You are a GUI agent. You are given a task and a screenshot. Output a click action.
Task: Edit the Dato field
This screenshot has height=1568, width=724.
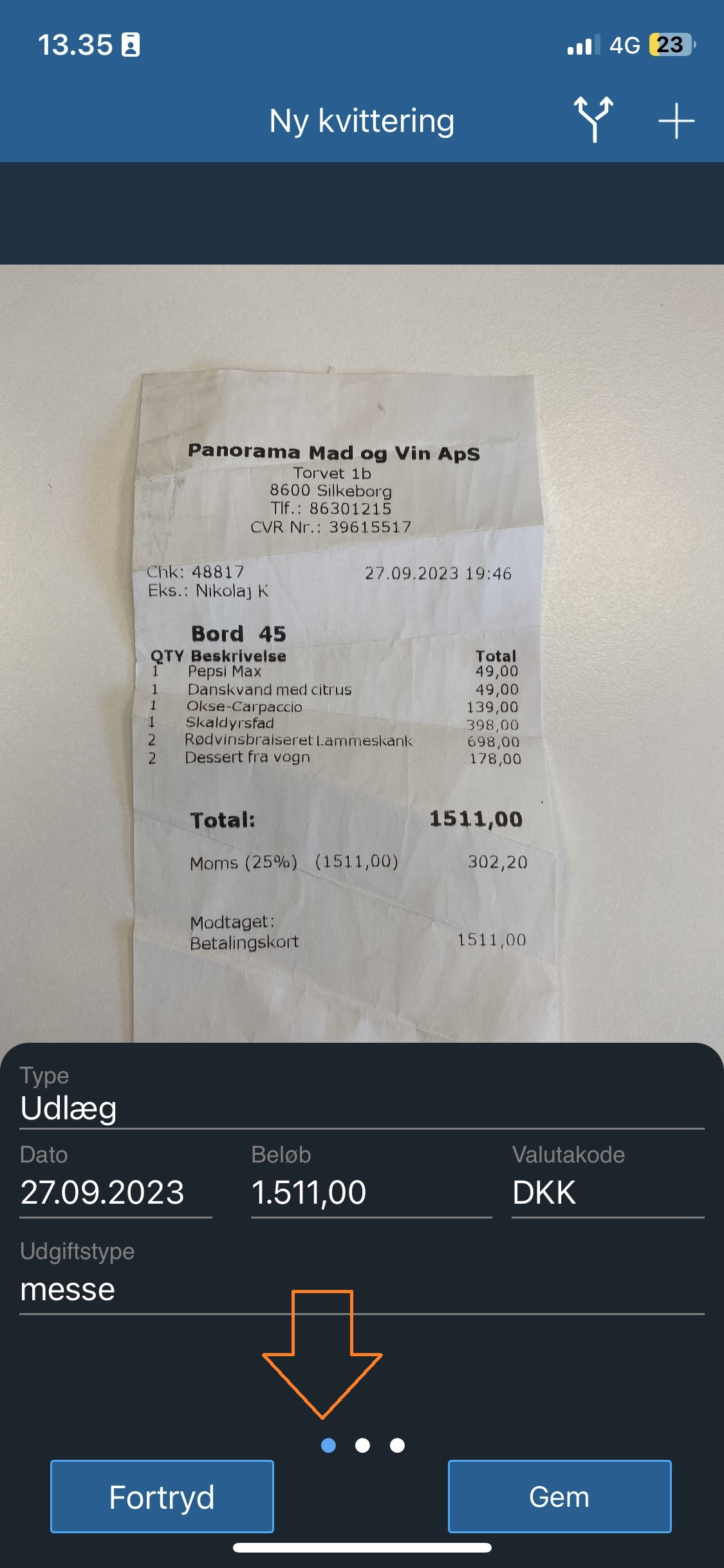(x=116, y=1192)
